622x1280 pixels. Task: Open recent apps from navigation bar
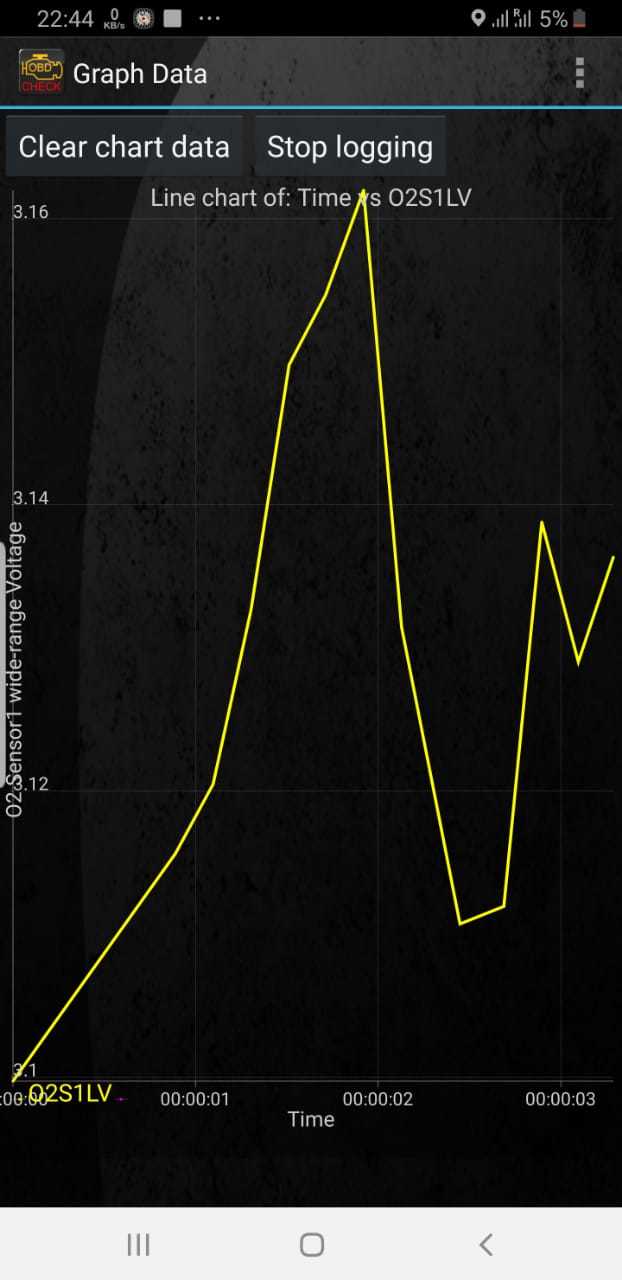138,1244
